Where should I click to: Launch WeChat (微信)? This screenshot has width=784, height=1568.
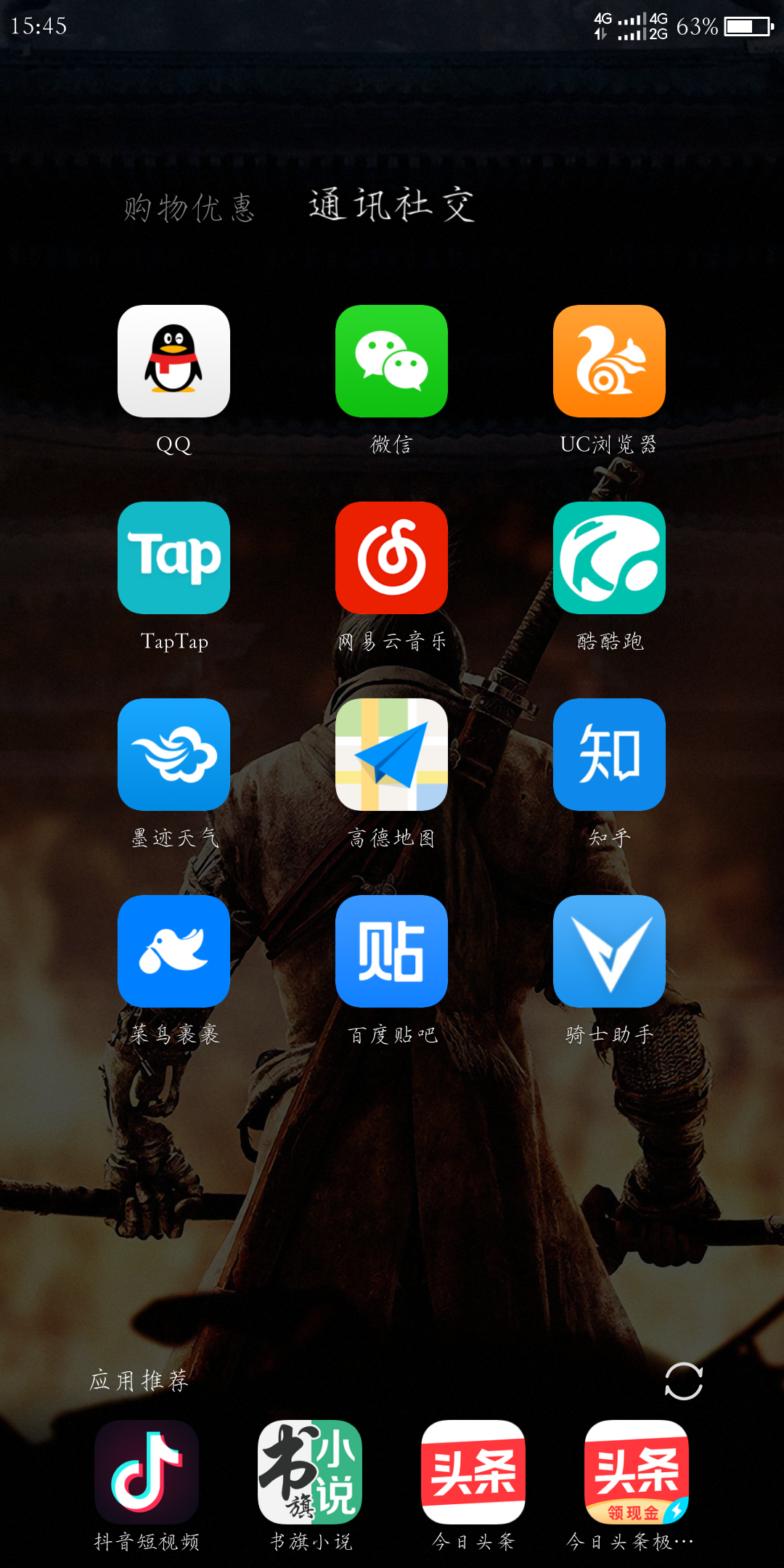click(391, 362)
